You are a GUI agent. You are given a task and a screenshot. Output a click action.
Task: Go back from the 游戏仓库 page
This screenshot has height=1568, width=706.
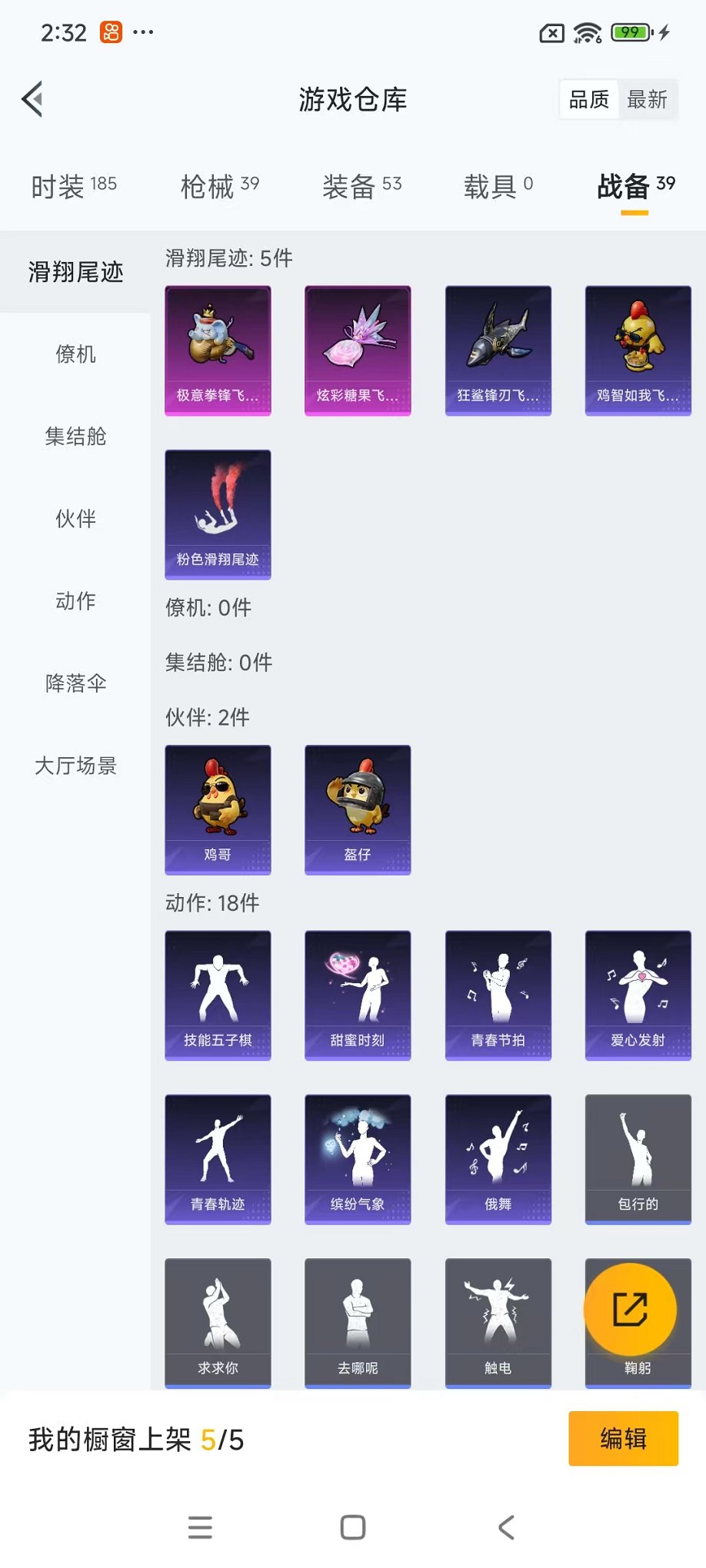click(32, 99)
